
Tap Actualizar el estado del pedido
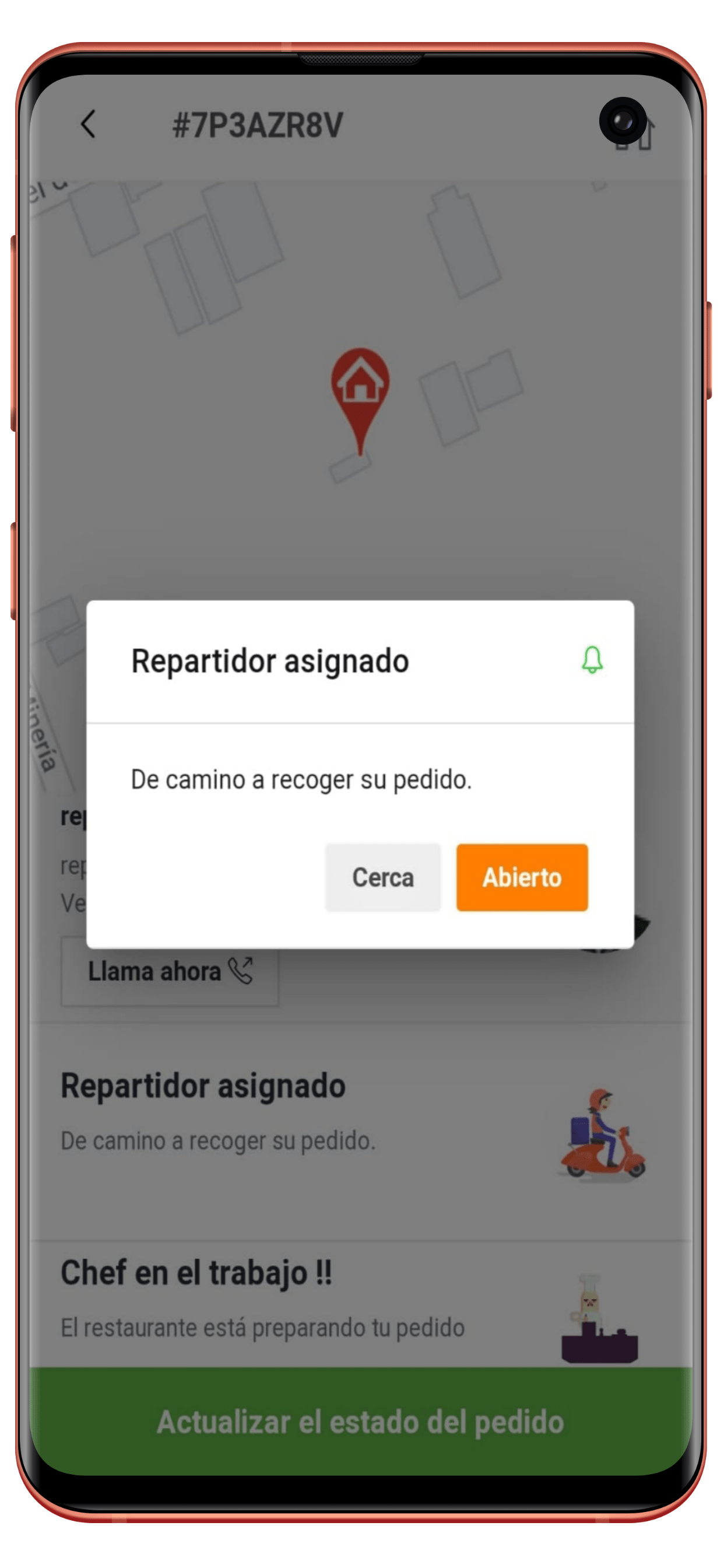(360, 1422)
